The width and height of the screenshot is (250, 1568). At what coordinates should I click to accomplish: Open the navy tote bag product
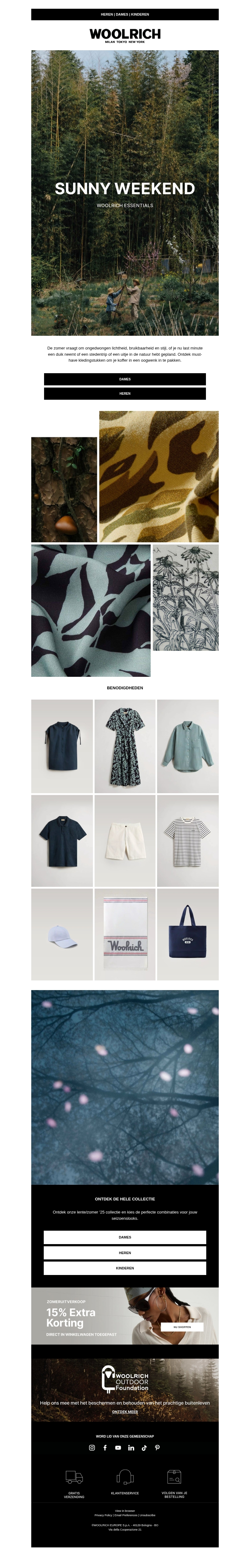coord(187,934)
